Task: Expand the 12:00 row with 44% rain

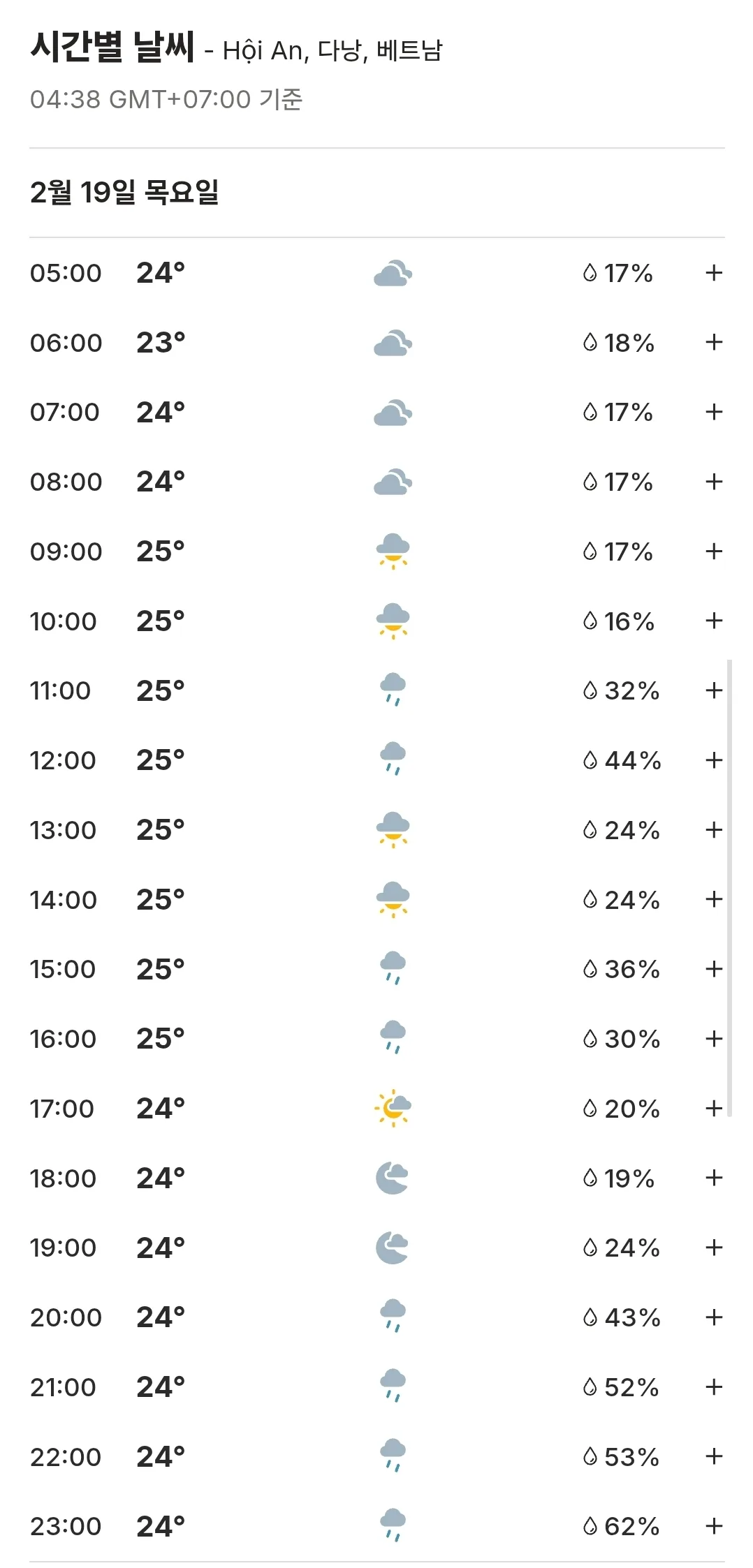Action: (x=713, y=760)
